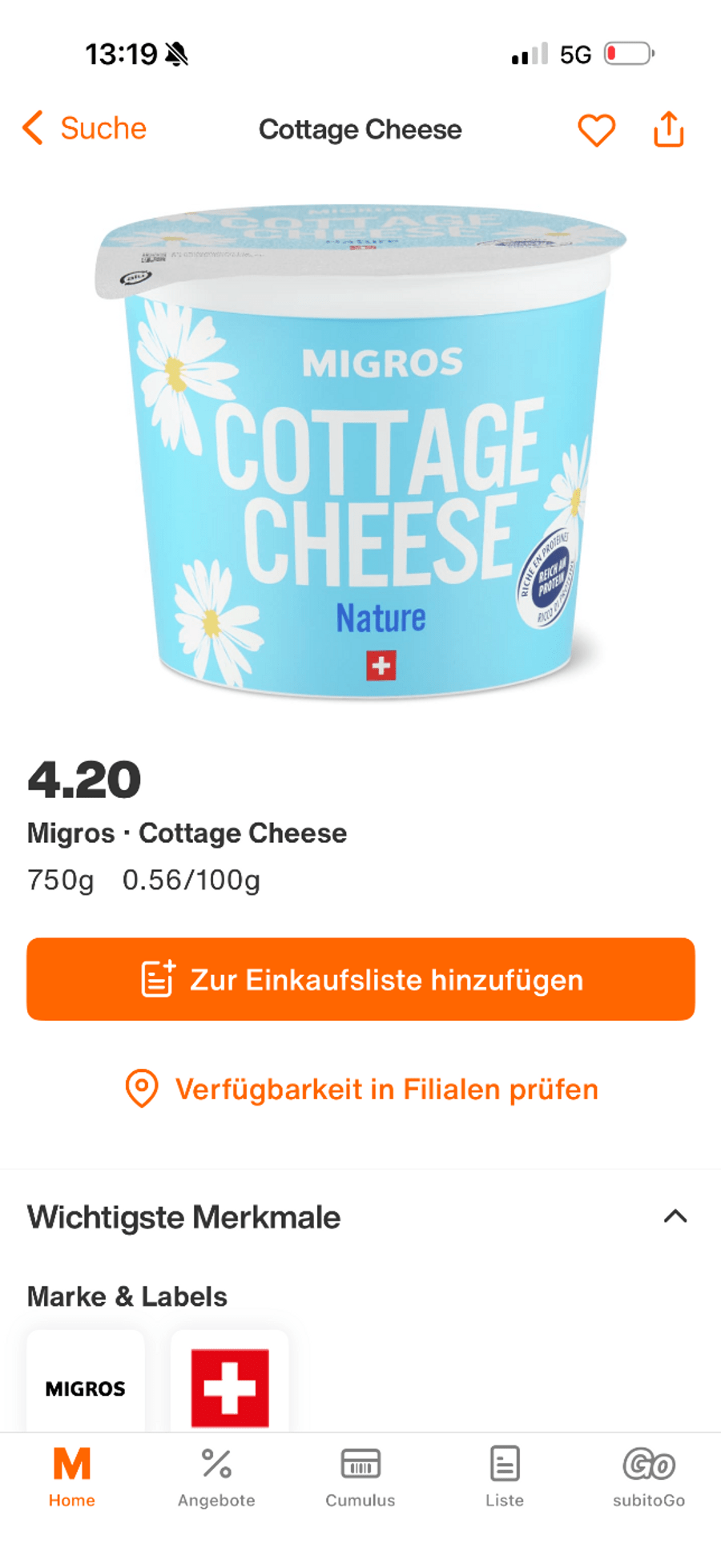Share this Cottage Cheese product
Screen dimensions: 721x1568
tap(669, 130)
